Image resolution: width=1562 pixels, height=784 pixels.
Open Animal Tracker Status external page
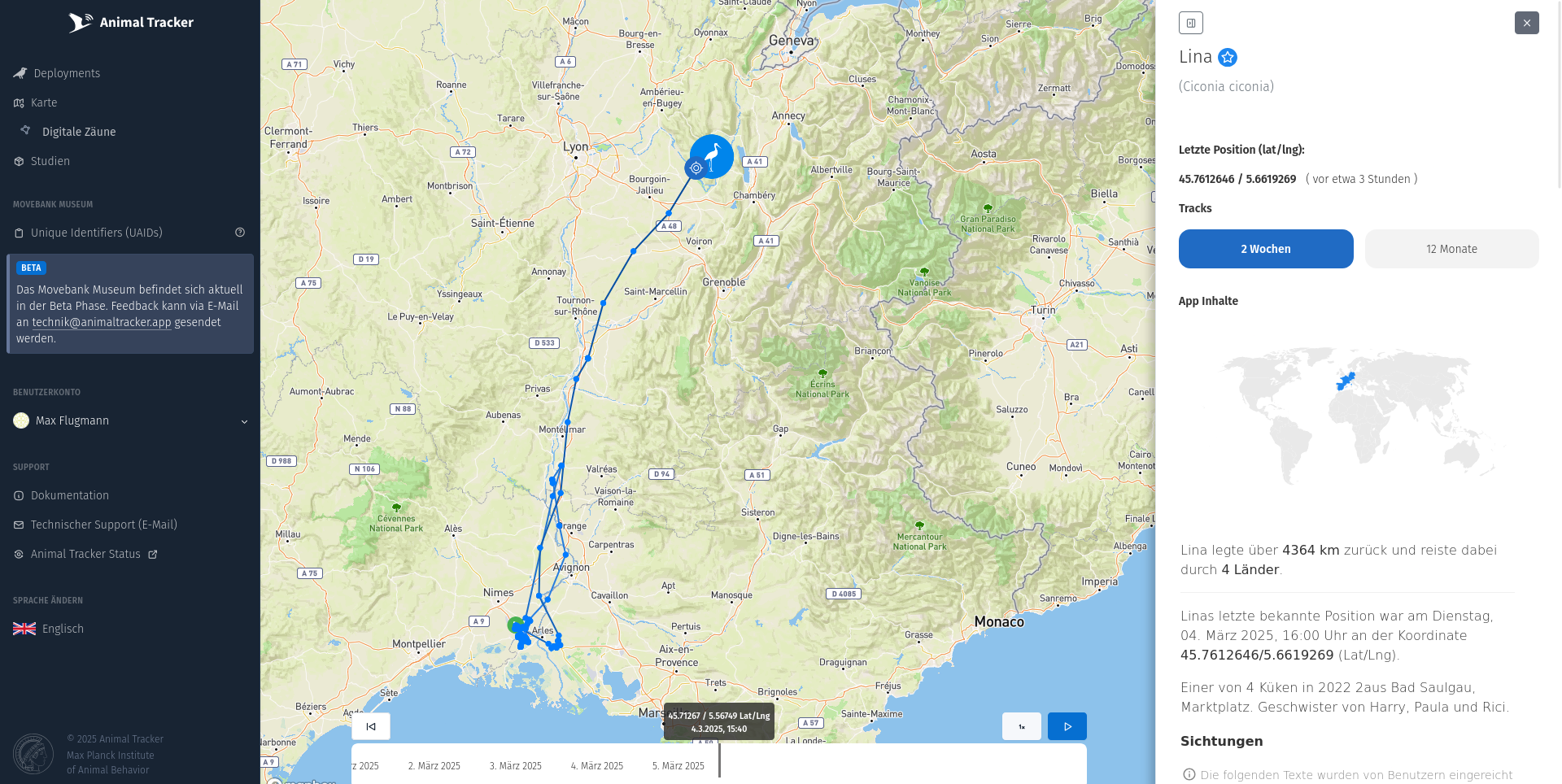tap(85, 554)
